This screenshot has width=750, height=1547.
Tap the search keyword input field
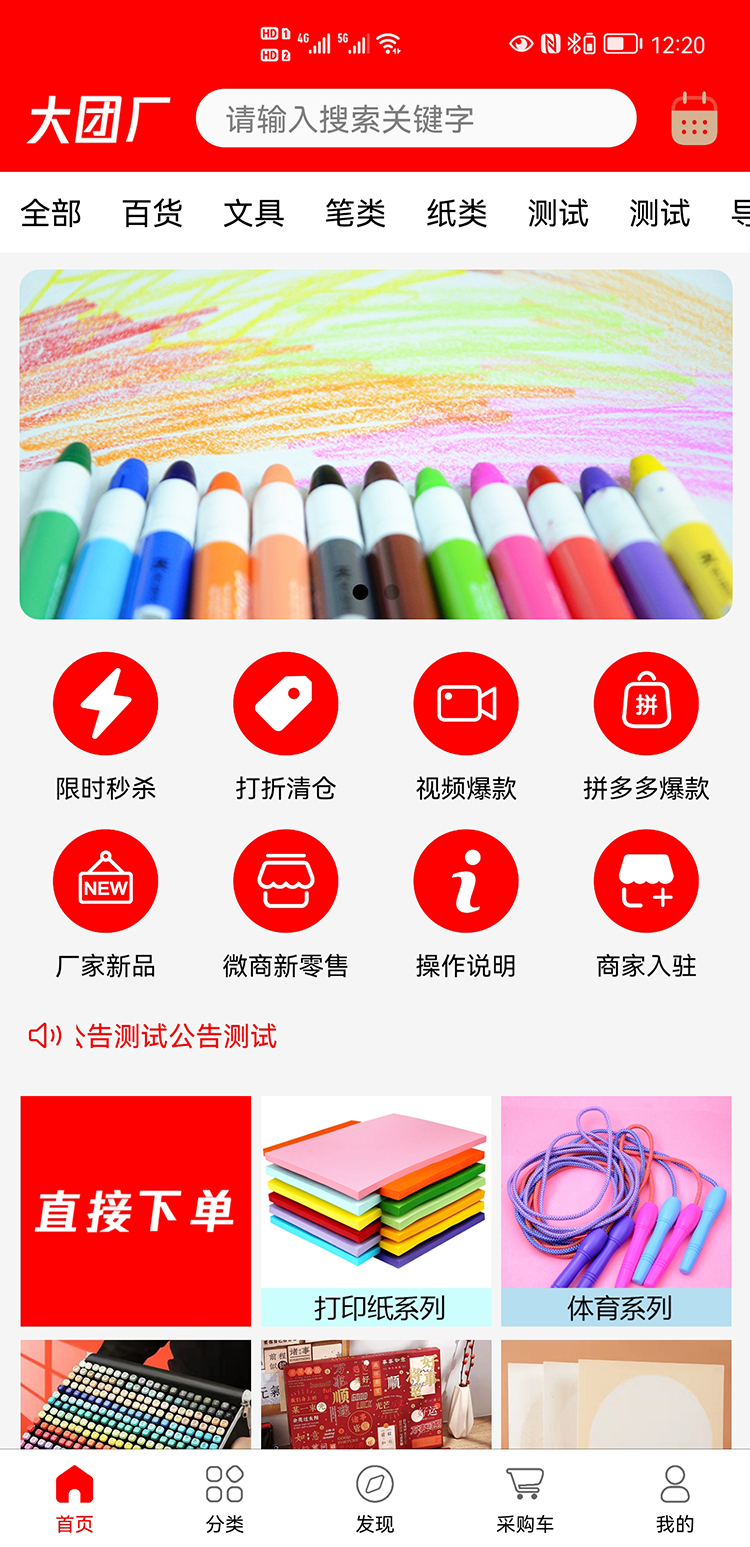point(415,119)
